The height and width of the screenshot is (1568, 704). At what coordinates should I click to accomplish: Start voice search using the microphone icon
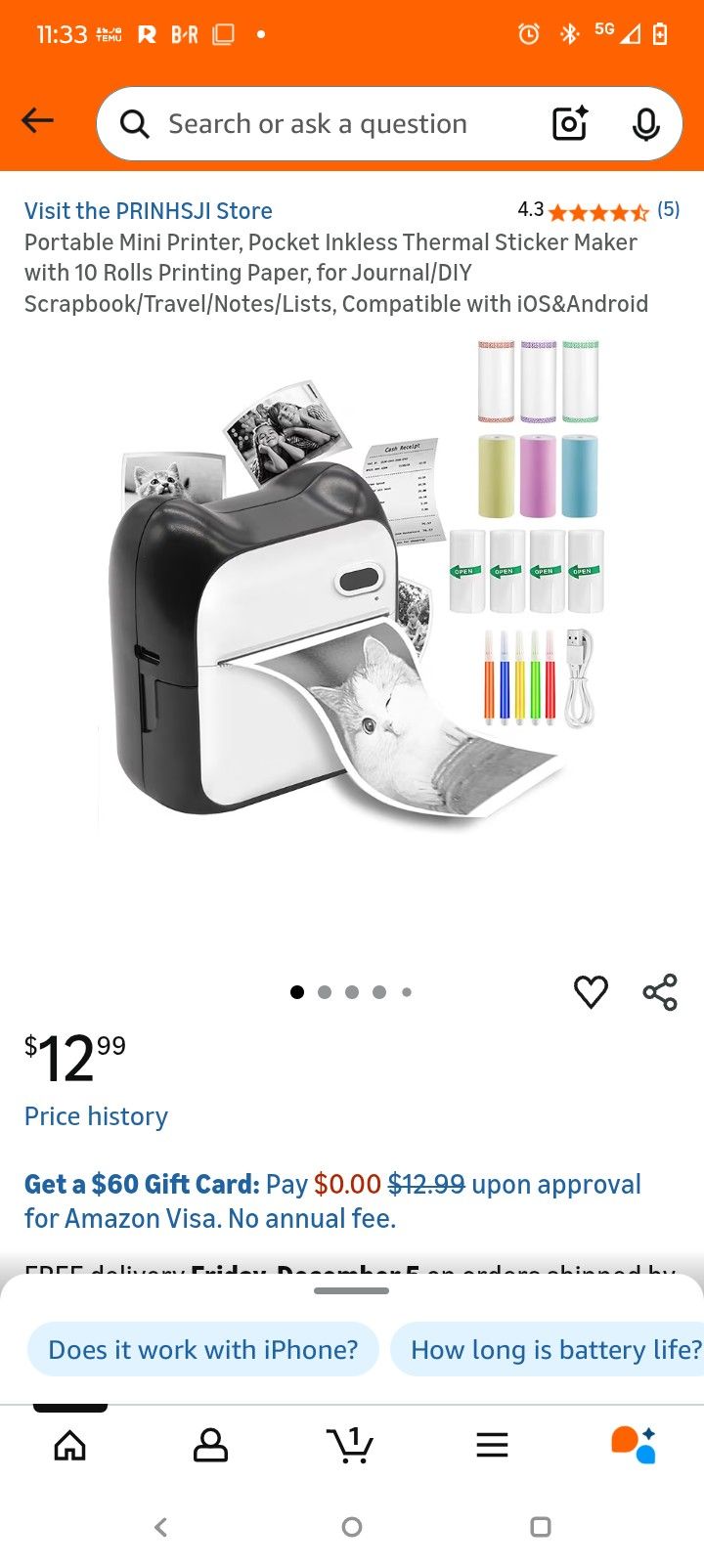coord(645,124)
